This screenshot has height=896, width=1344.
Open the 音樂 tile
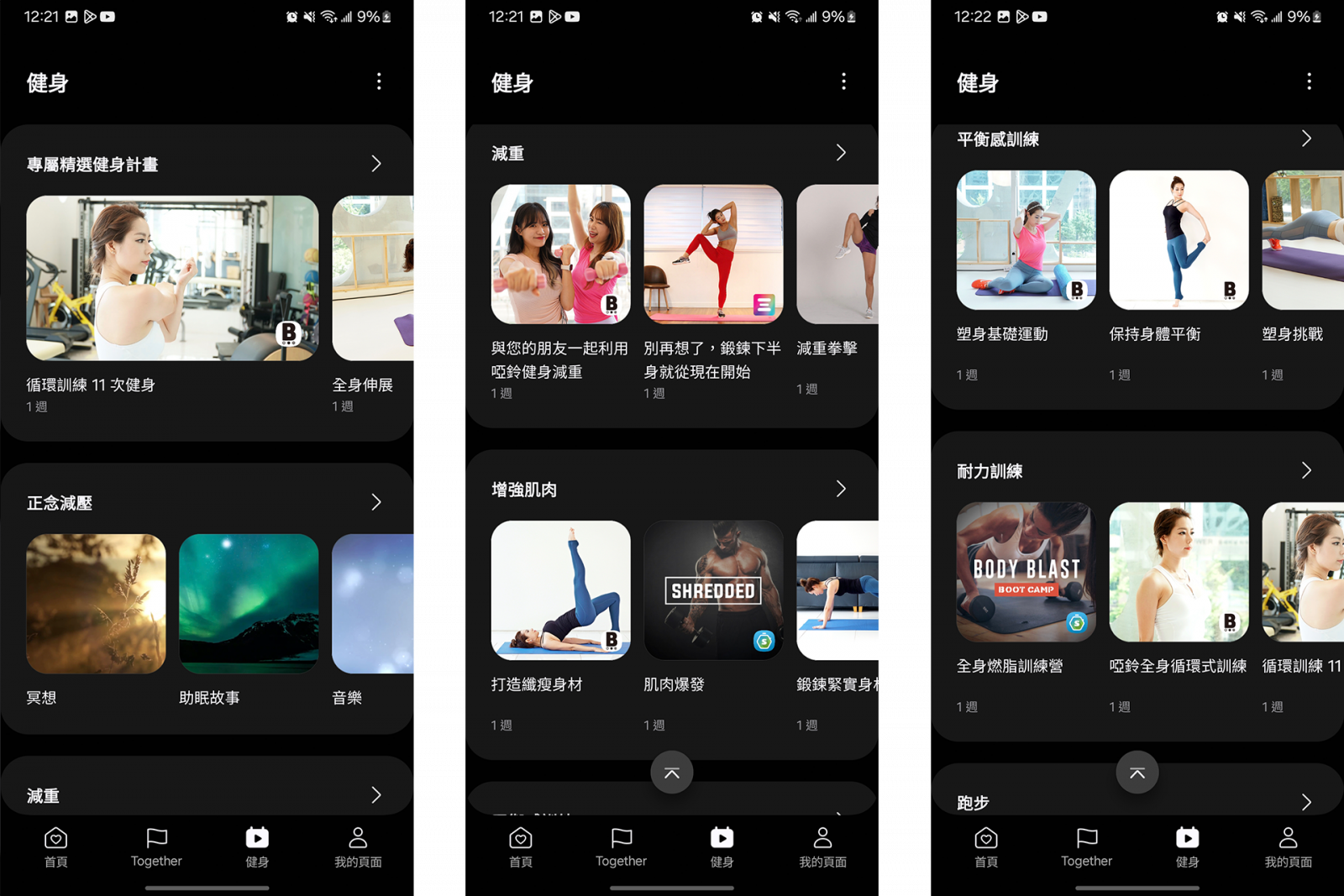pyautogui.click(x=373, y=603)
